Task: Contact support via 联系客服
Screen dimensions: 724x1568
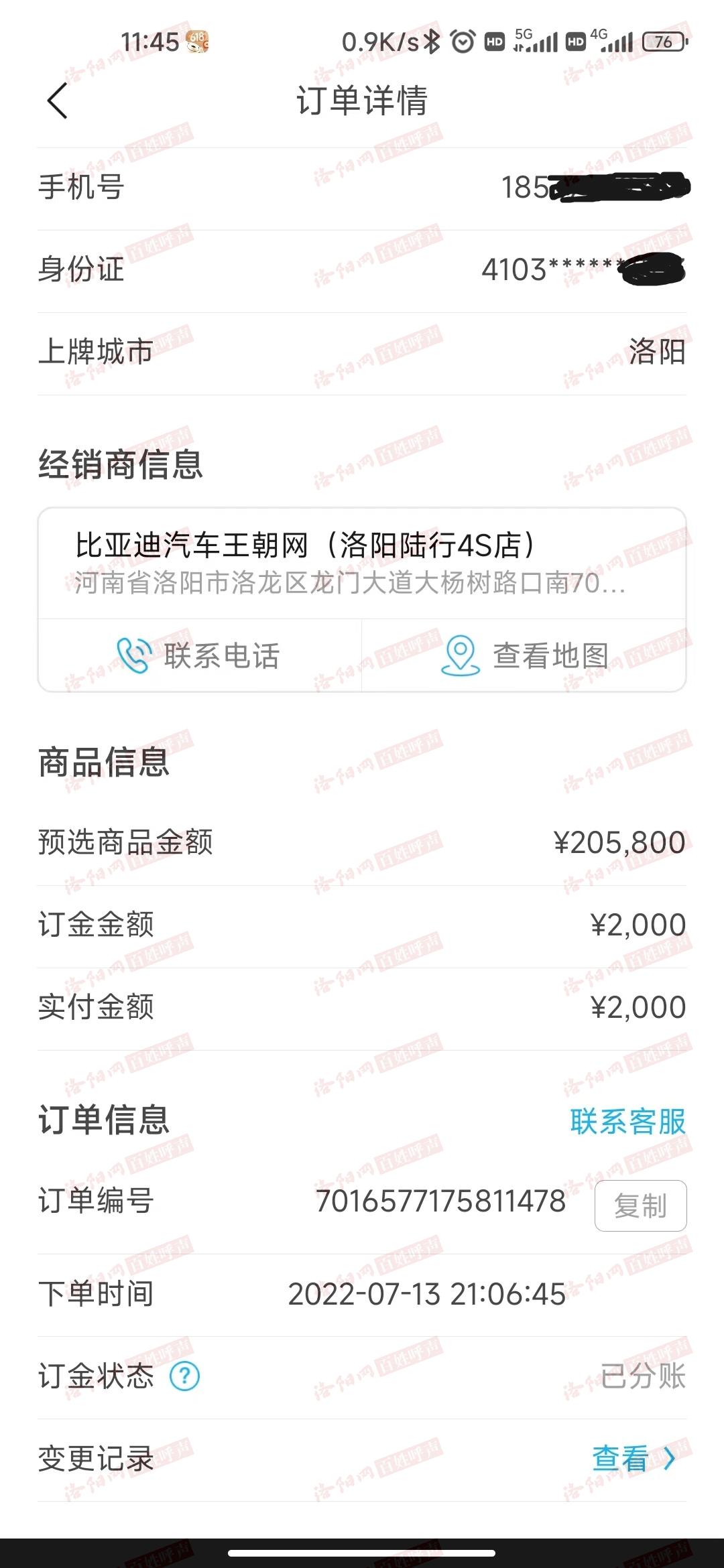Action: (627, 1121)
